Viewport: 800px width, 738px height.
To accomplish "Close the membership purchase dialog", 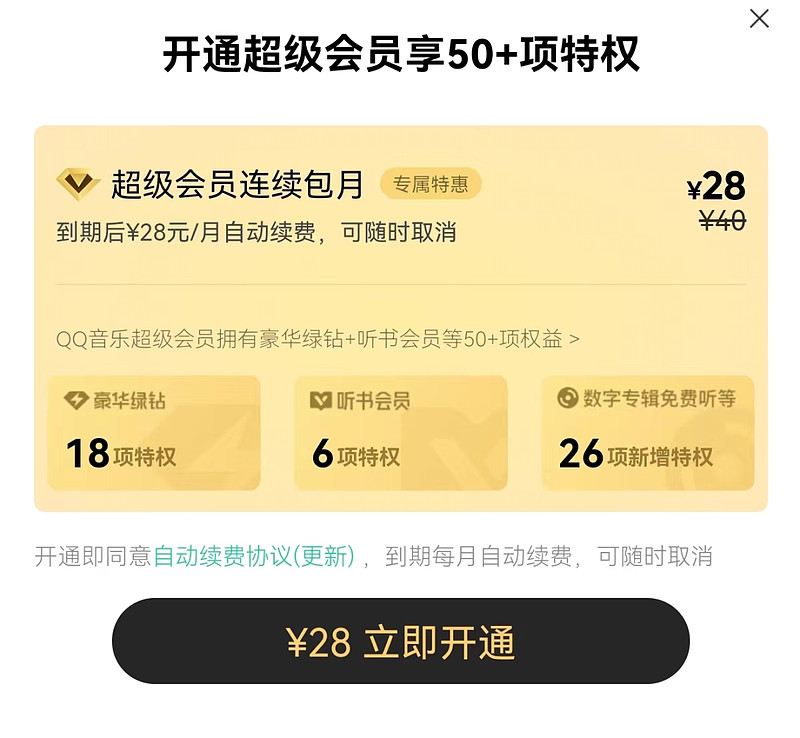I will point(759,19).
